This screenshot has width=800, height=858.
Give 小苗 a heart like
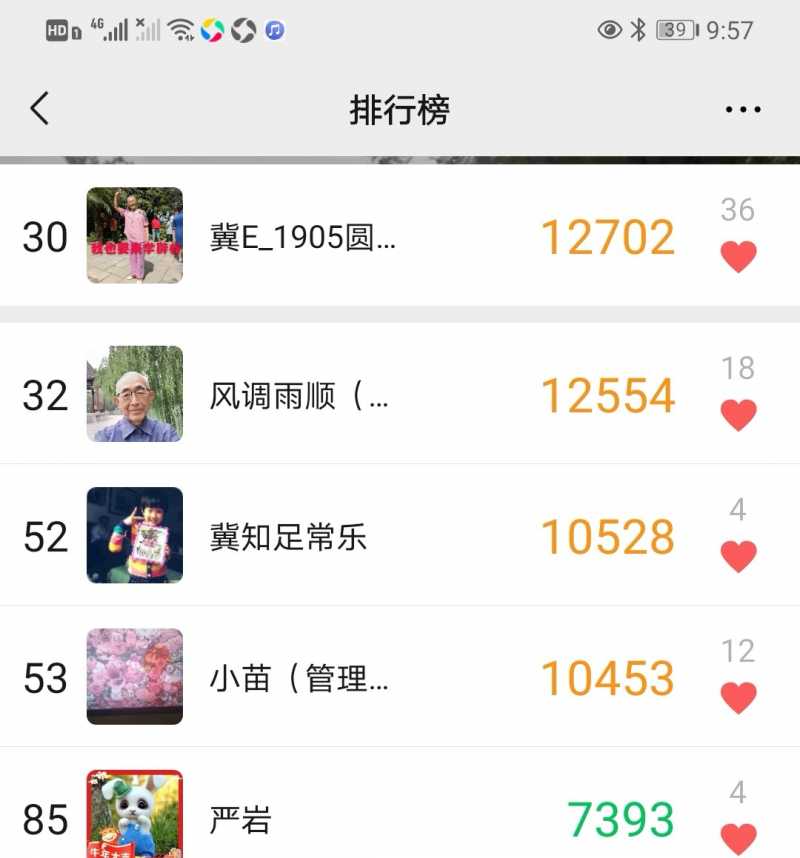[738, 697]
